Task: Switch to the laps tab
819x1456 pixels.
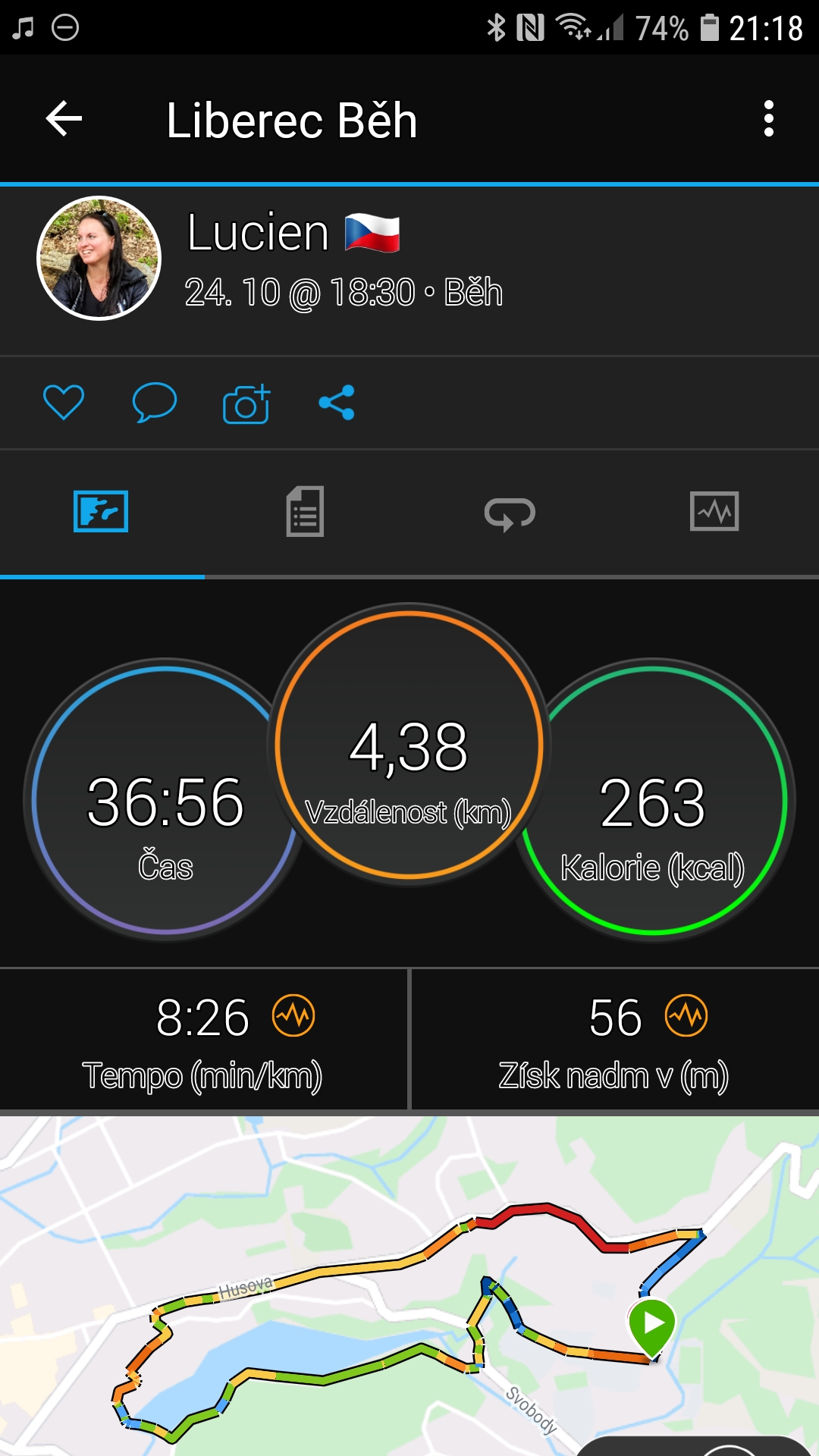Action: click(510, 514)
